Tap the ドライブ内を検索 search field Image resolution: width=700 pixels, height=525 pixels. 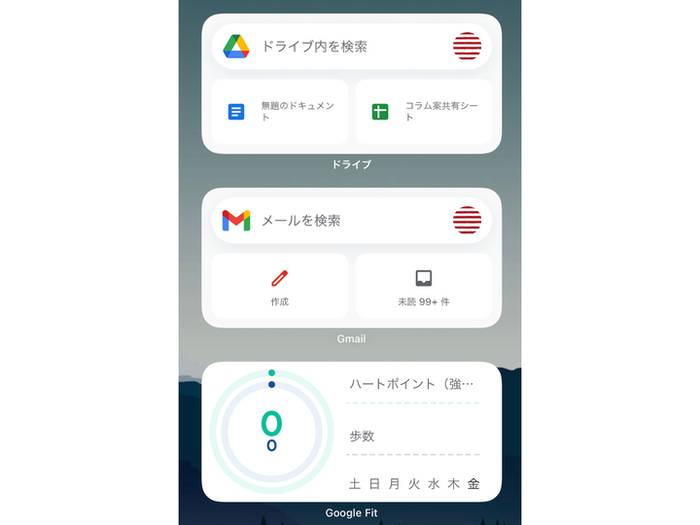pos(330,46)
